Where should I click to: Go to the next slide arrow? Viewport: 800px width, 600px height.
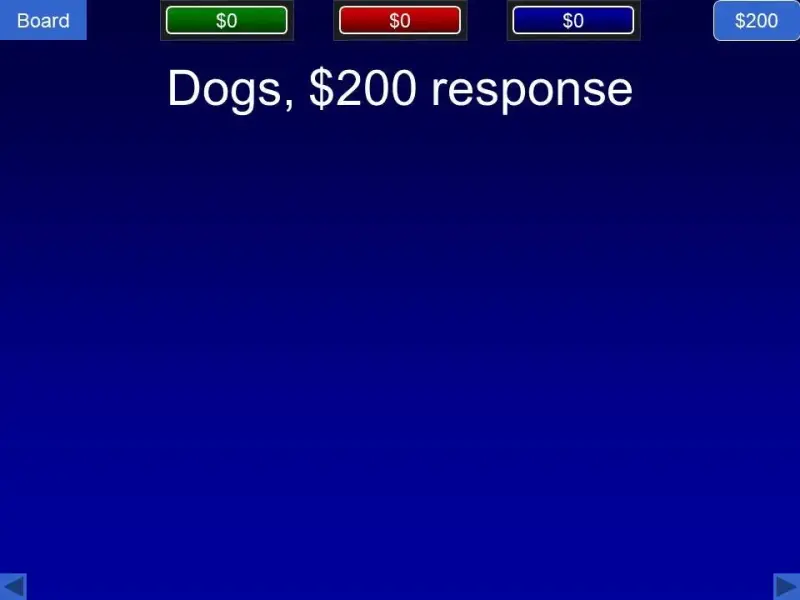point(786,586)
